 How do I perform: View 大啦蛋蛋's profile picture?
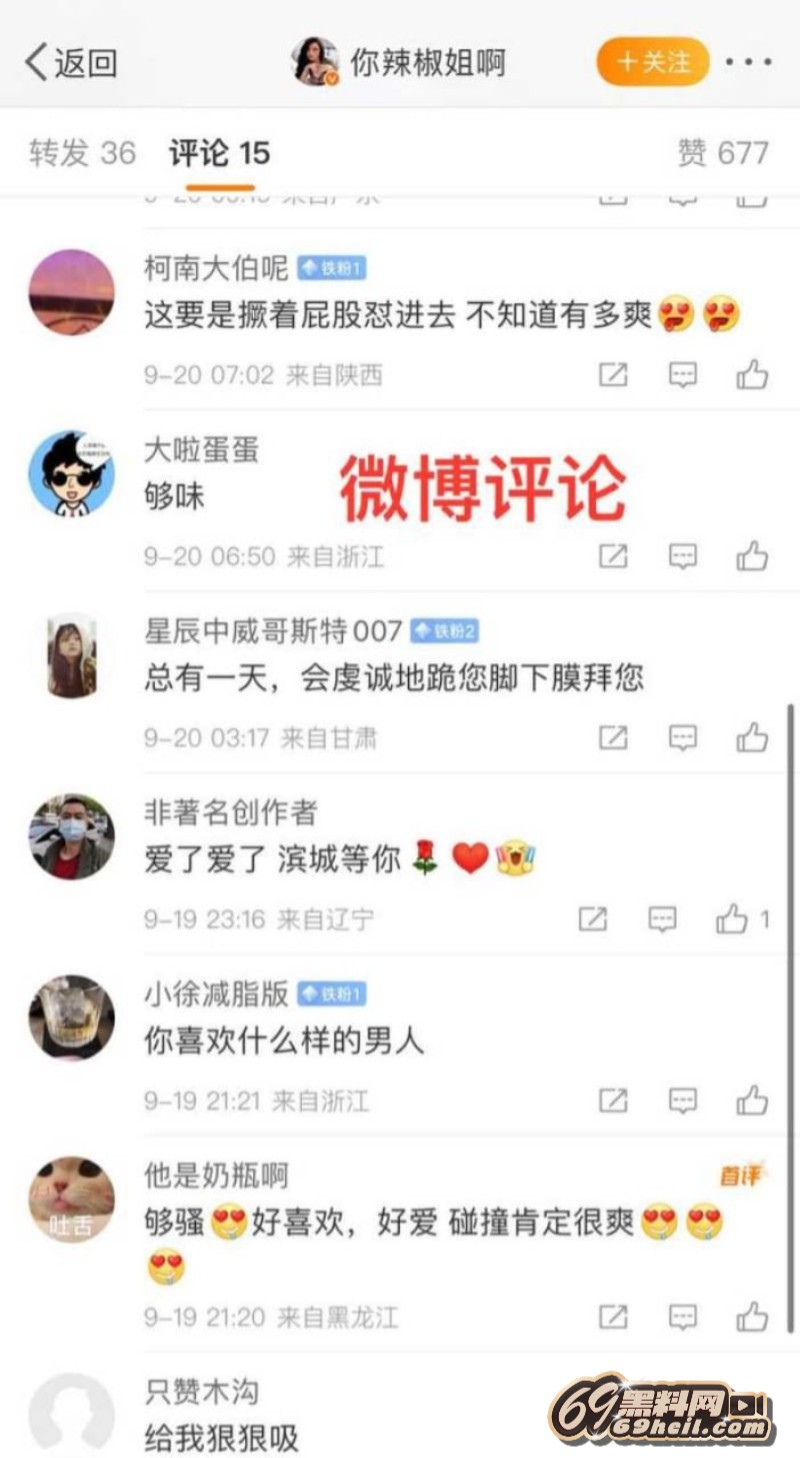[71, 473]
